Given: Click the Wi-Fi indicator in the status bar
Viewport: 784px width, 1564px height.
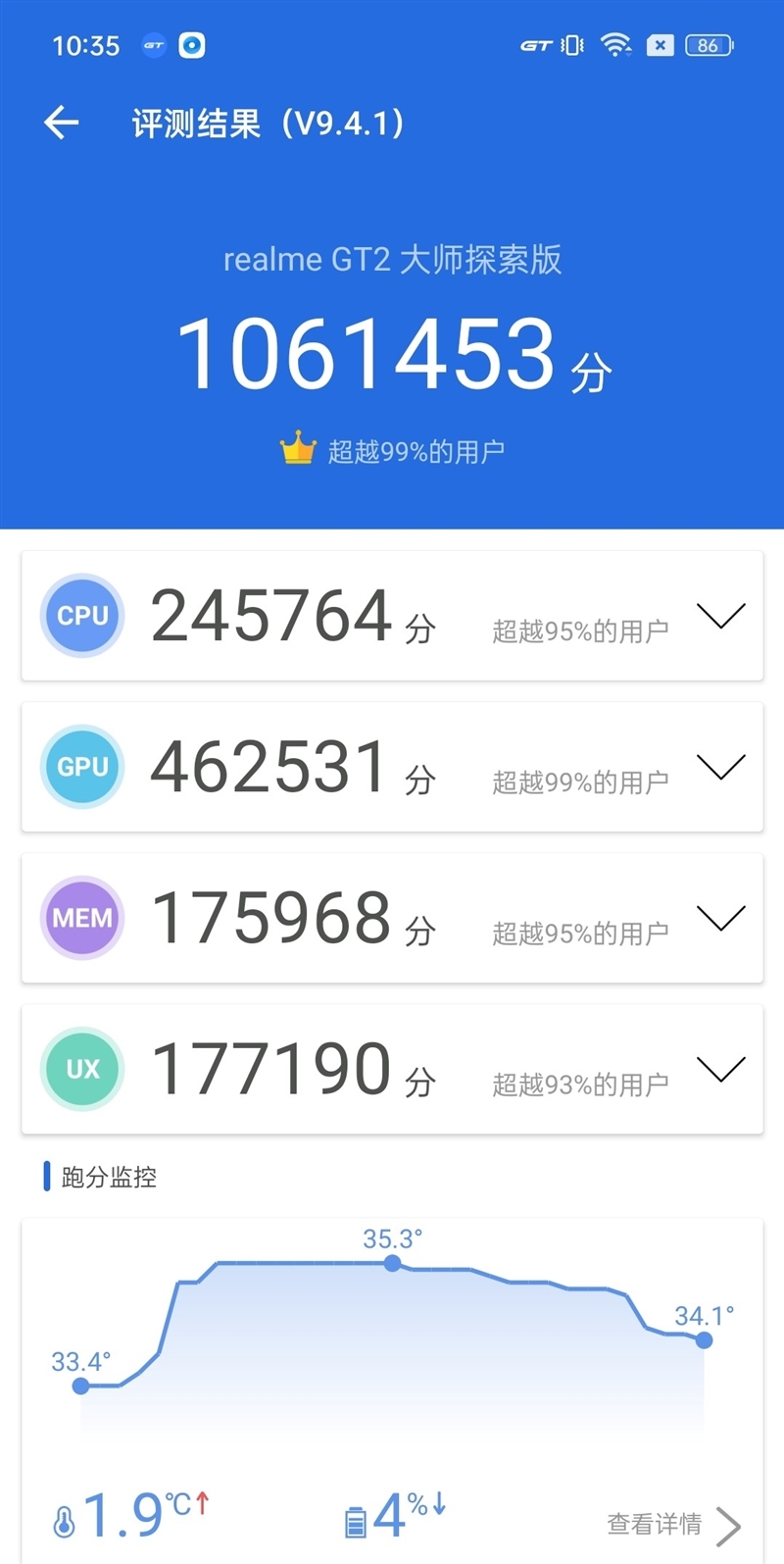Looking at the screenshot, I should pos(615,43).
